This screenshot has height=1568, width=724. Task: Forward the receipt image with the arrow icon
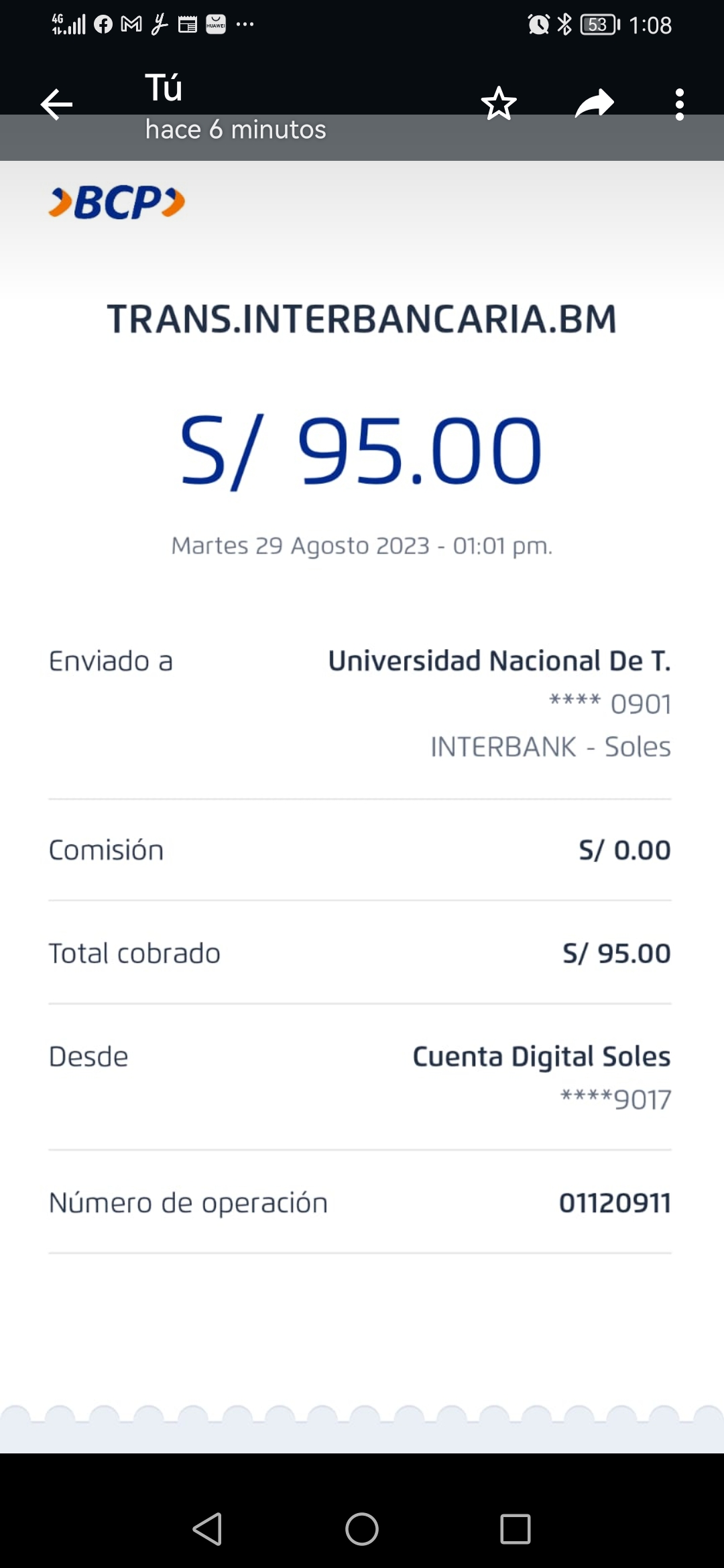595,104
